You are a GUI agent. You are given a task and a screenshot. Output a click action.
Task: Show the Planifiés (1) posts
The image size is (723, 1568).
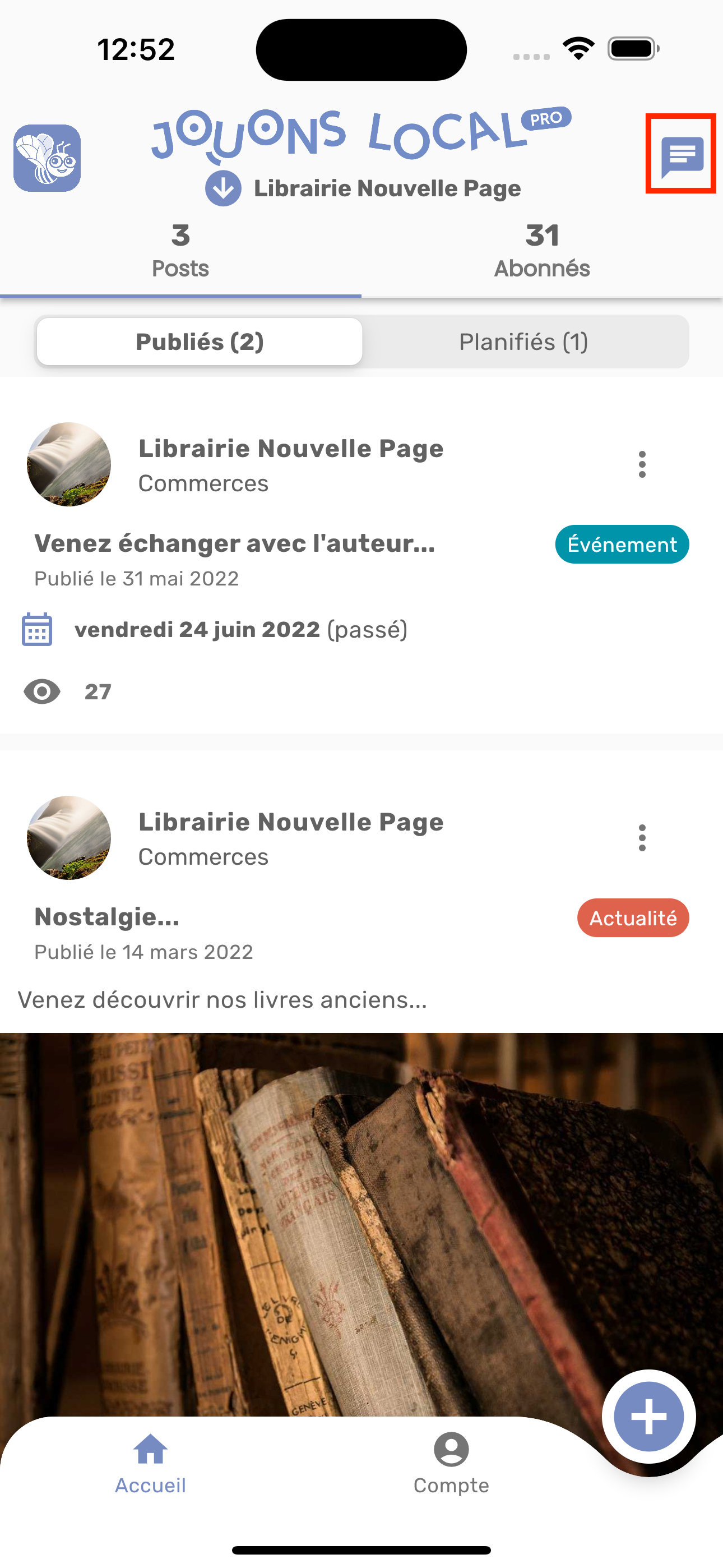tap(523, 342)
